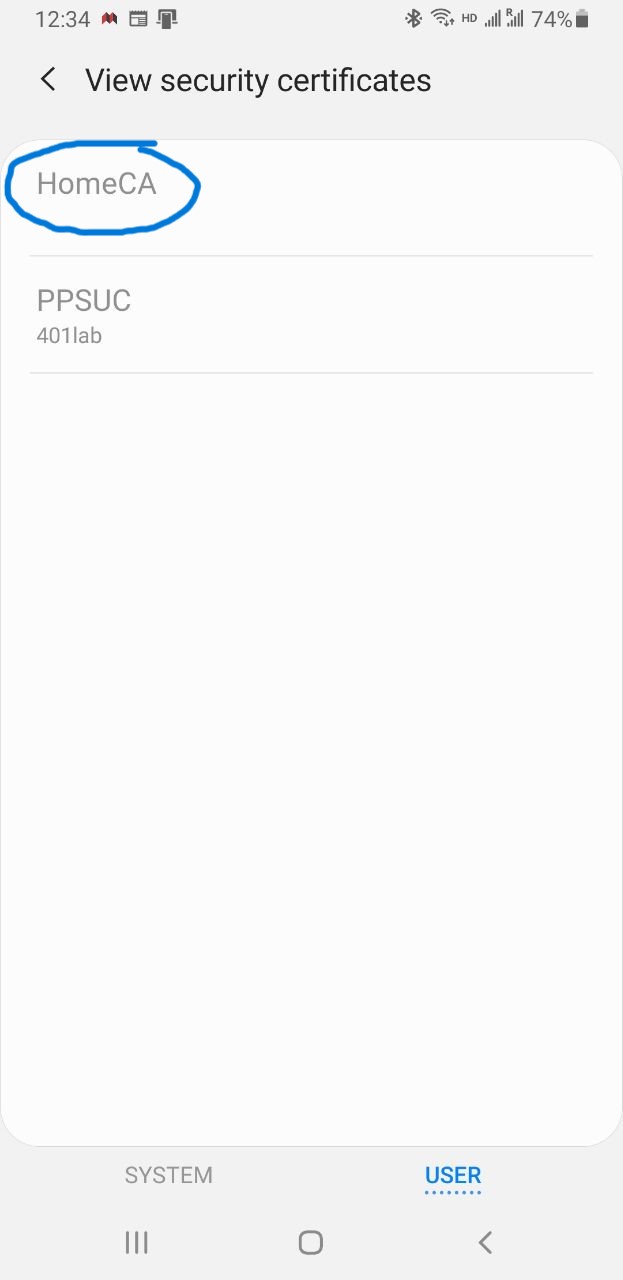Open recent apps from navigation bar
This screenshot has width=623, height=1280.
pyautogui.click(x=136, y=1242)
